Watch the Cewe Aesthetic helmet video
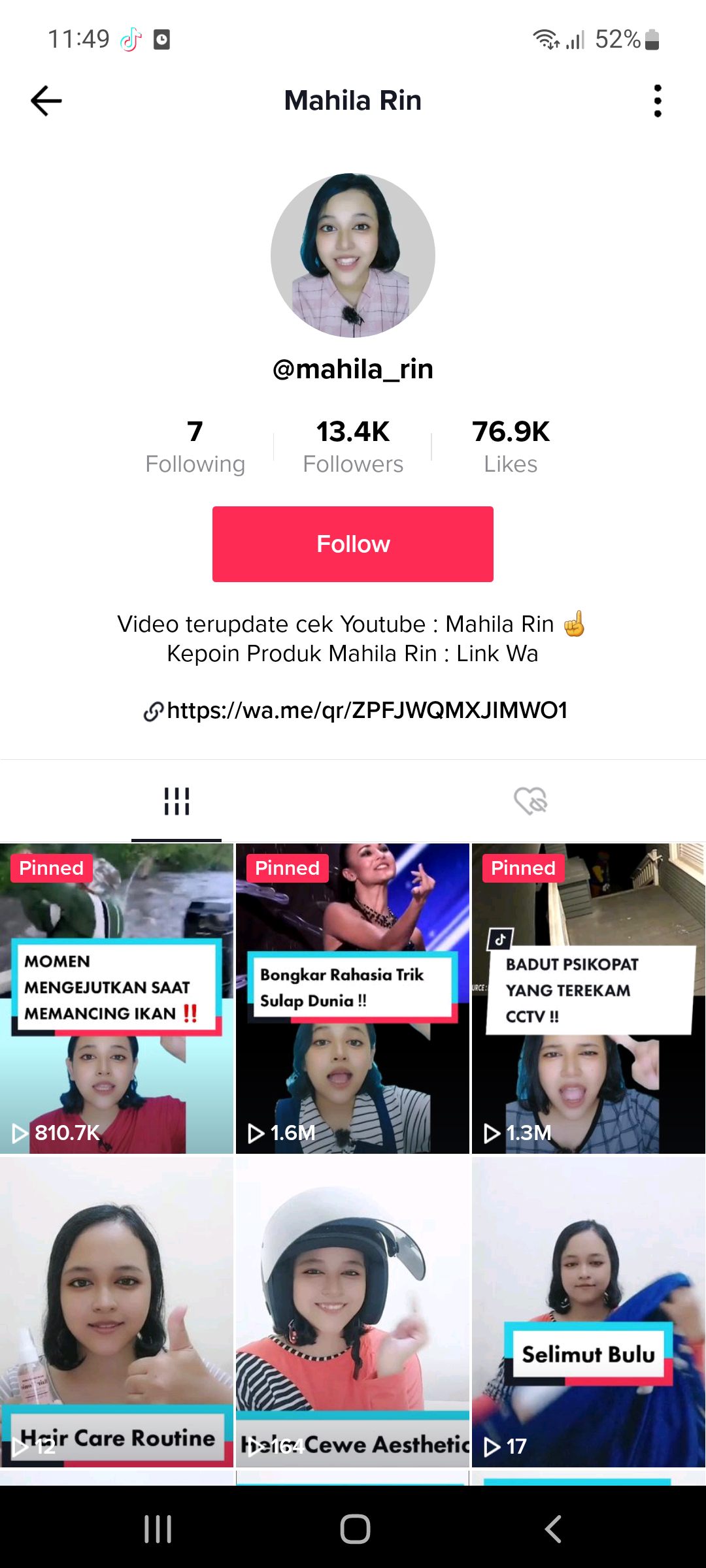The image size is (706, 1568). [352, 1312]
